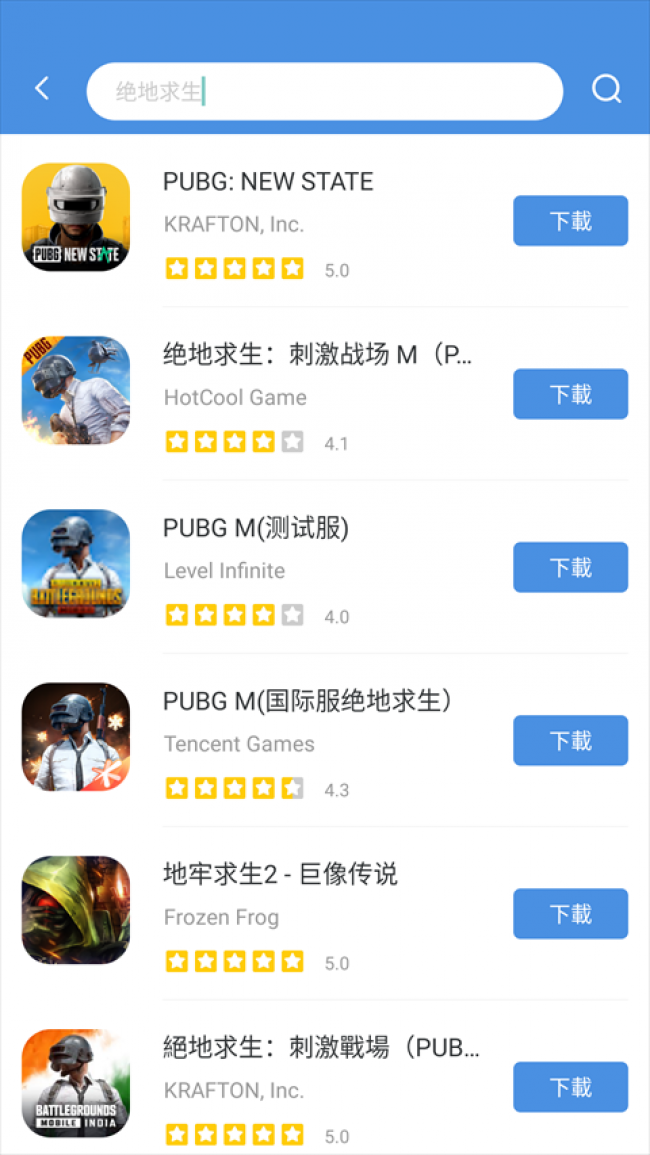650x1155 pixels.
Task: Download PUBG M(国际服绝地求生)
Action: [570, 740]
